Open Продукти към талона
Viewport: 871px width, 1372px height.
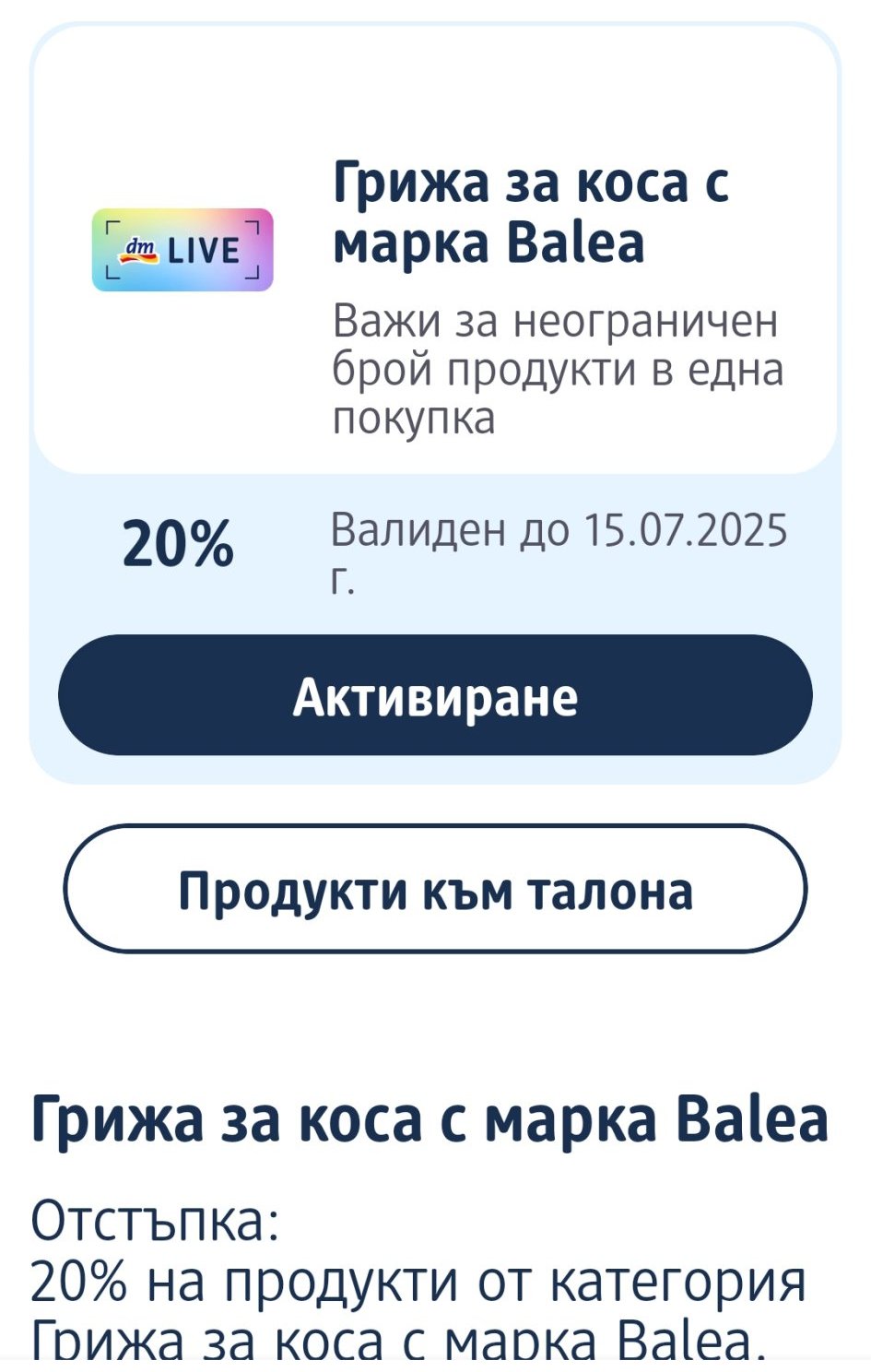435,889
